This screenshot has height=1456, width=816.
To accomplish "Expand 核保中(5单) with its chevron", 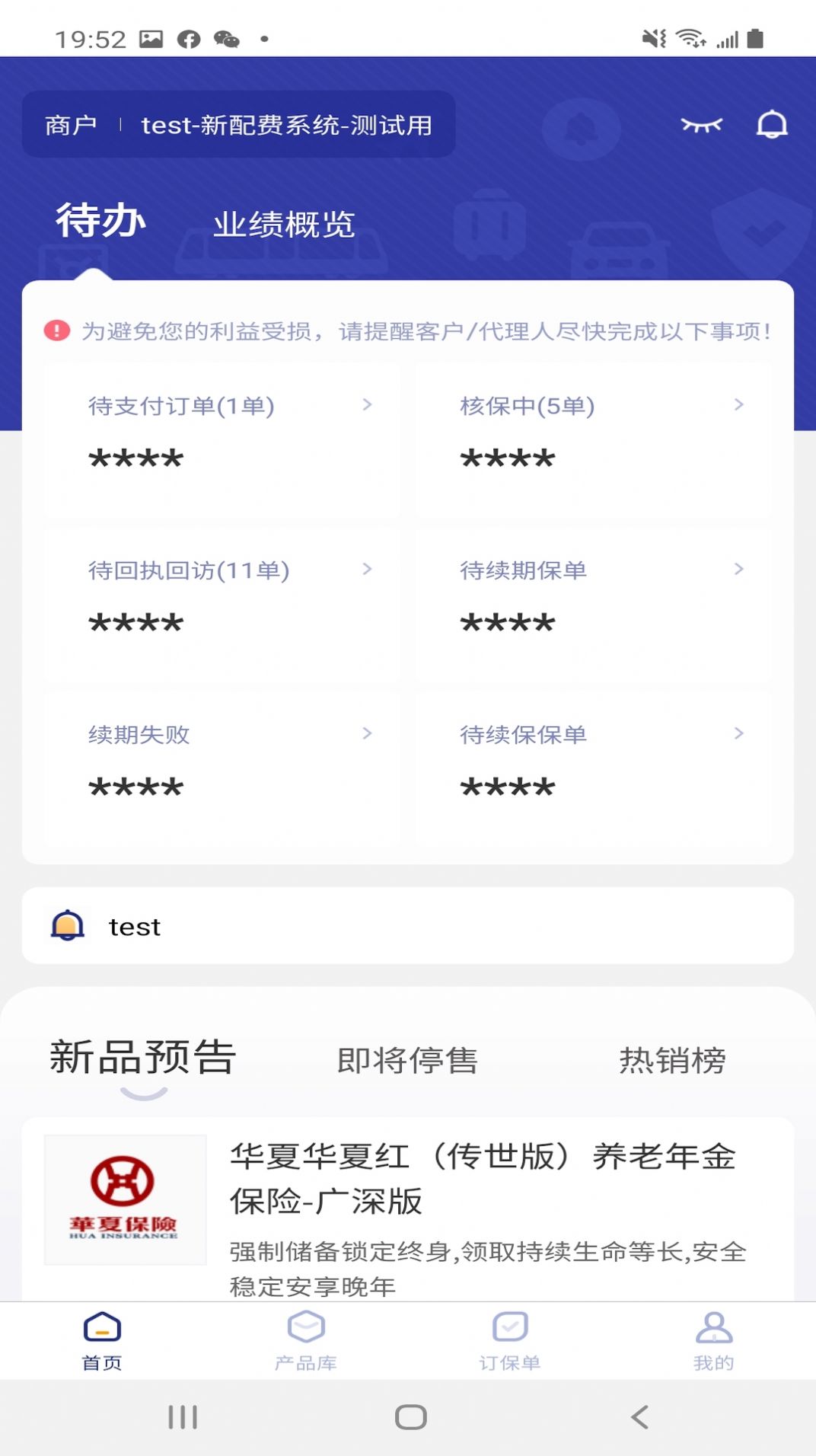I will point(738,404).
